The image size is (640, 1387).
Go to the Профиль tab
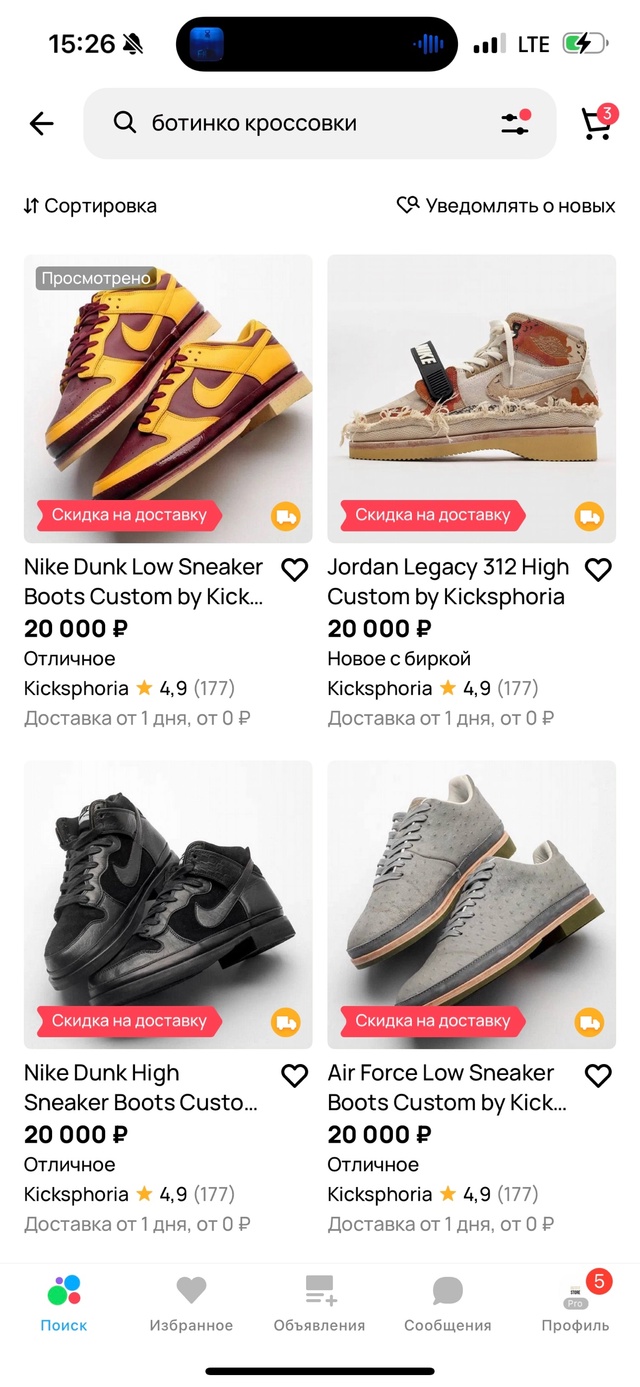[575, 1304]
